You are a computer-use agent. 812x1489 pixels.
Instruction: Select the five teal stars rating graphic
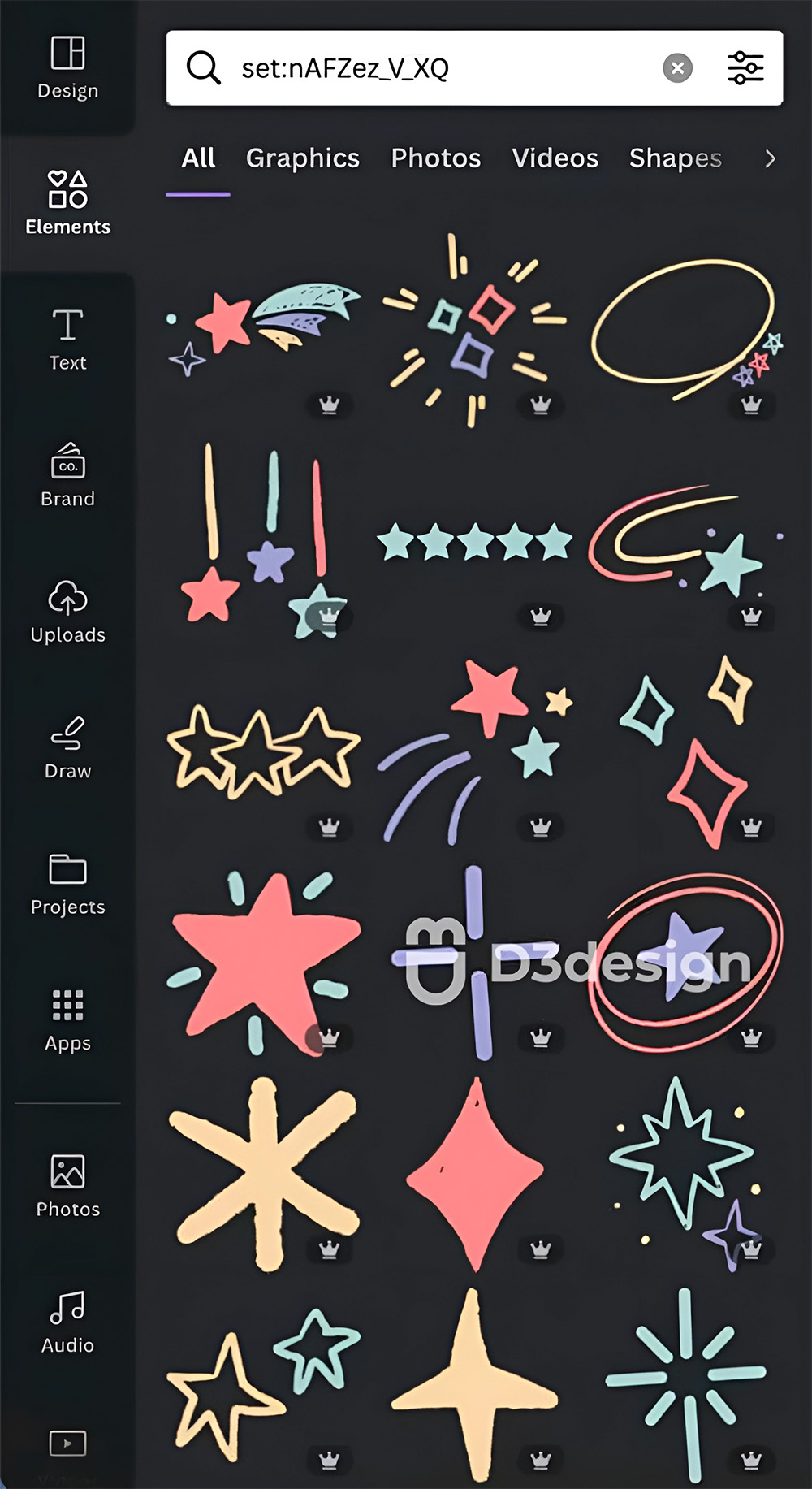click(x=475, y=542)
